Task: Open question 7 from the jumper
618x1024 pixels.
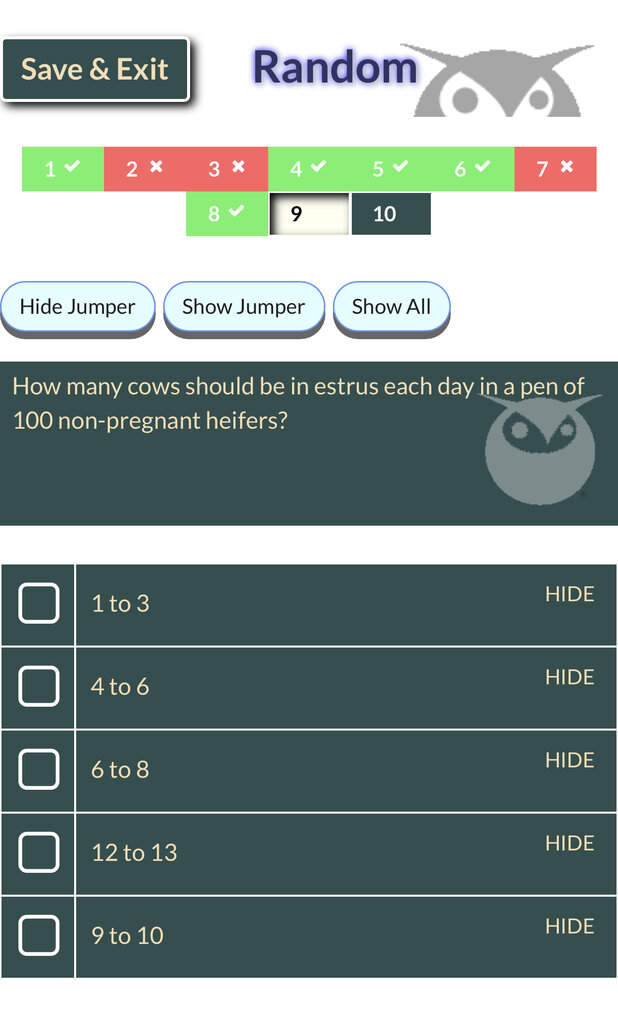Action: click(x=555, y=169)
